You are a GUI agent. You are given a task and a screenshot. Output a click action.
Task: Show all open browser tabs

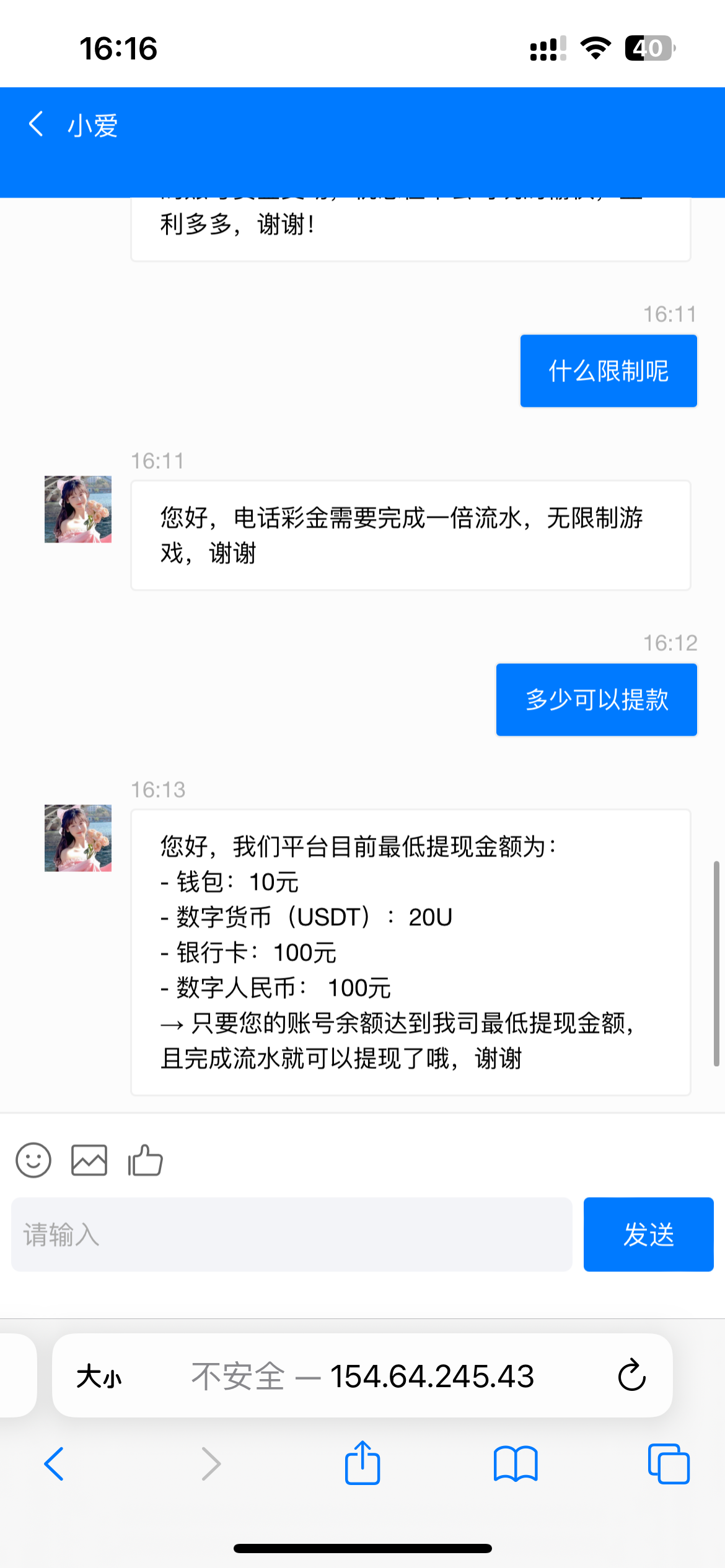click(668, 1464)
